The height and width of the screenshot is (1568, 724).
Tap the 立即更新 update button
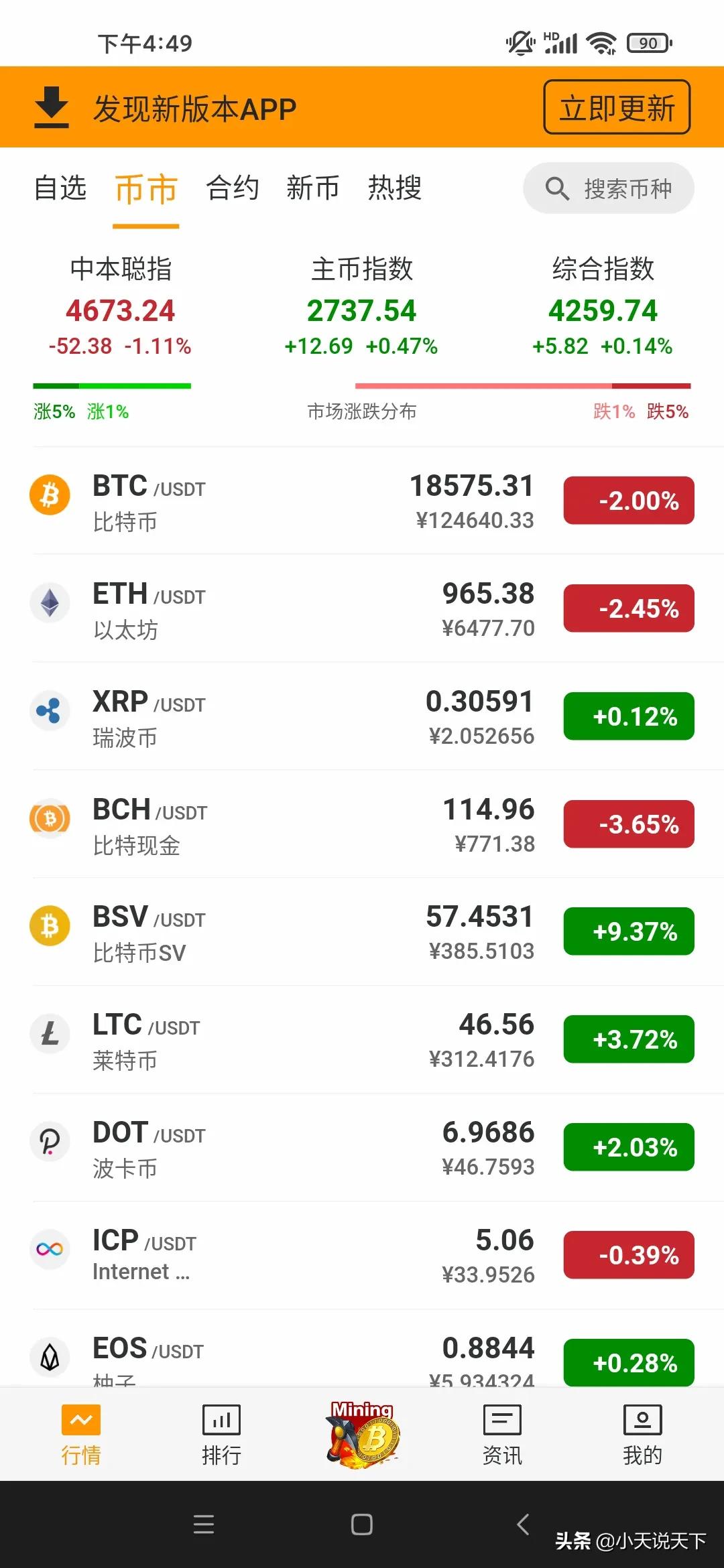[x=616, y=107]
